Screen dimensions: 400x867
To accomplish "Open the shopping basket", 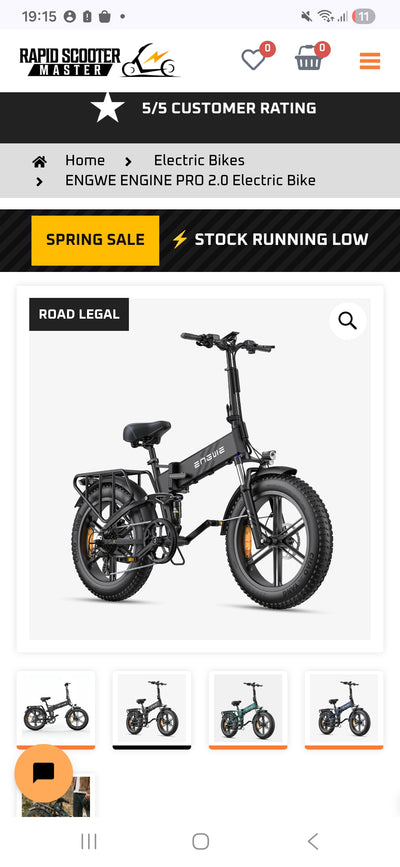I will coord(309,59).
